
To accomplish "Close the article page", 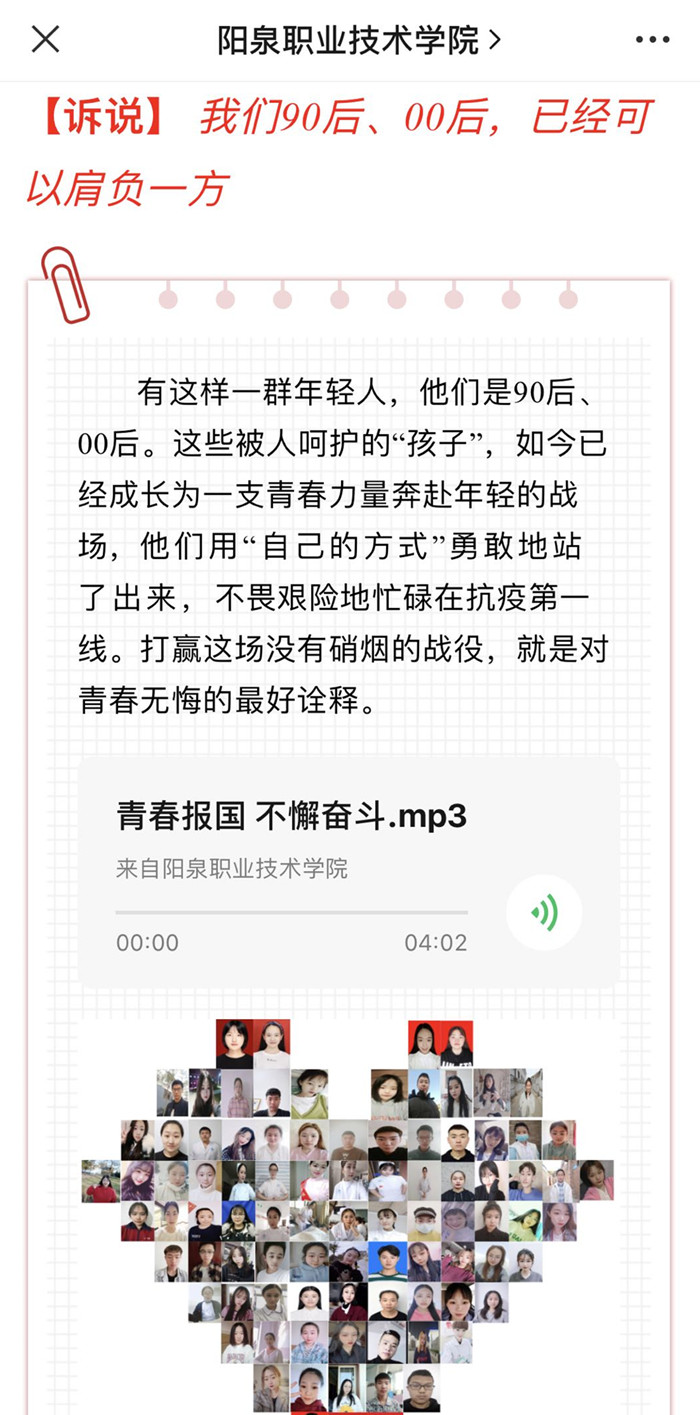I will 46,40.
